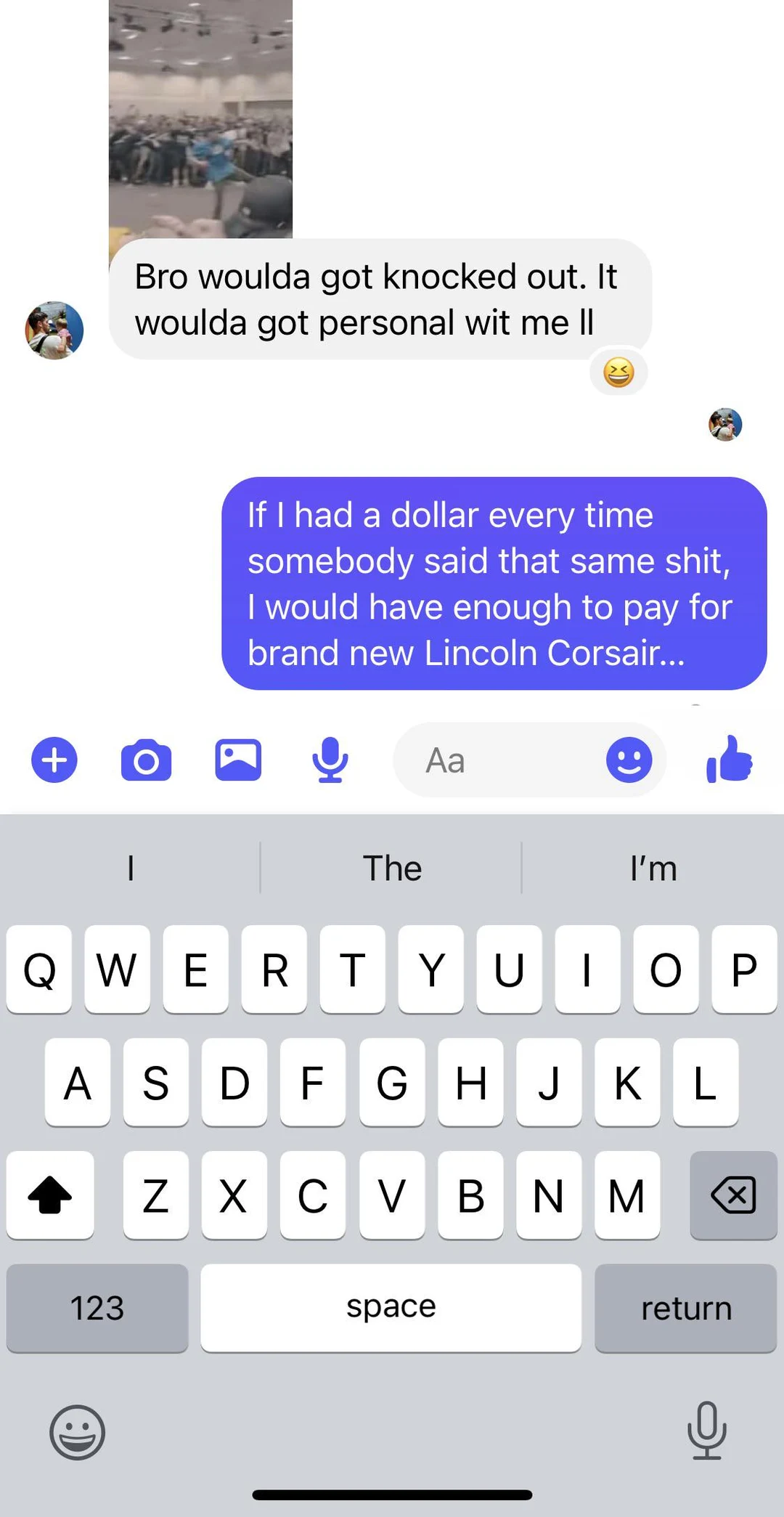Switch keyboard to numbers with 123 key
Viewport: 784px width, 1517px height.
point(97,1307)
